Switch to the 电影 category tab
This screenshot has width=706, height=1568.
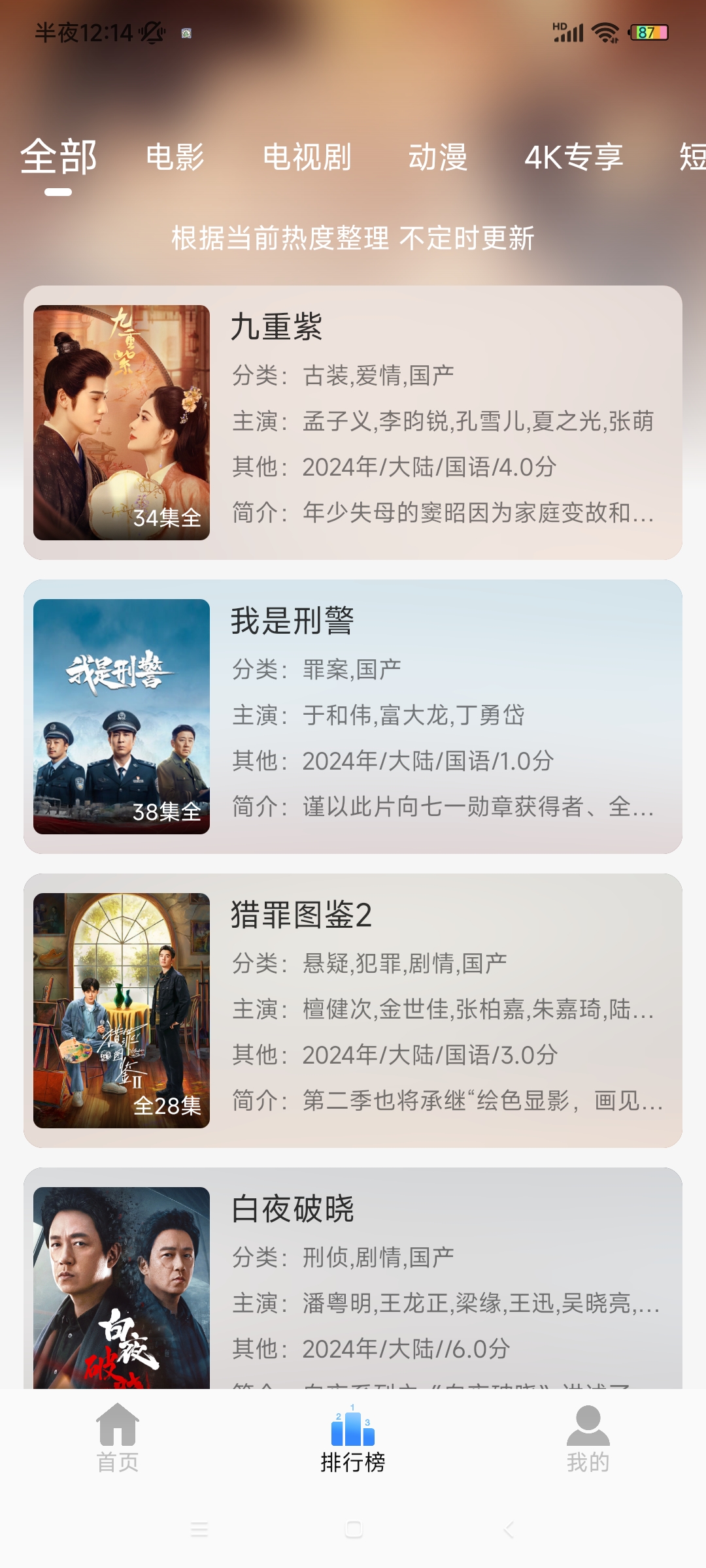[175, 157]
